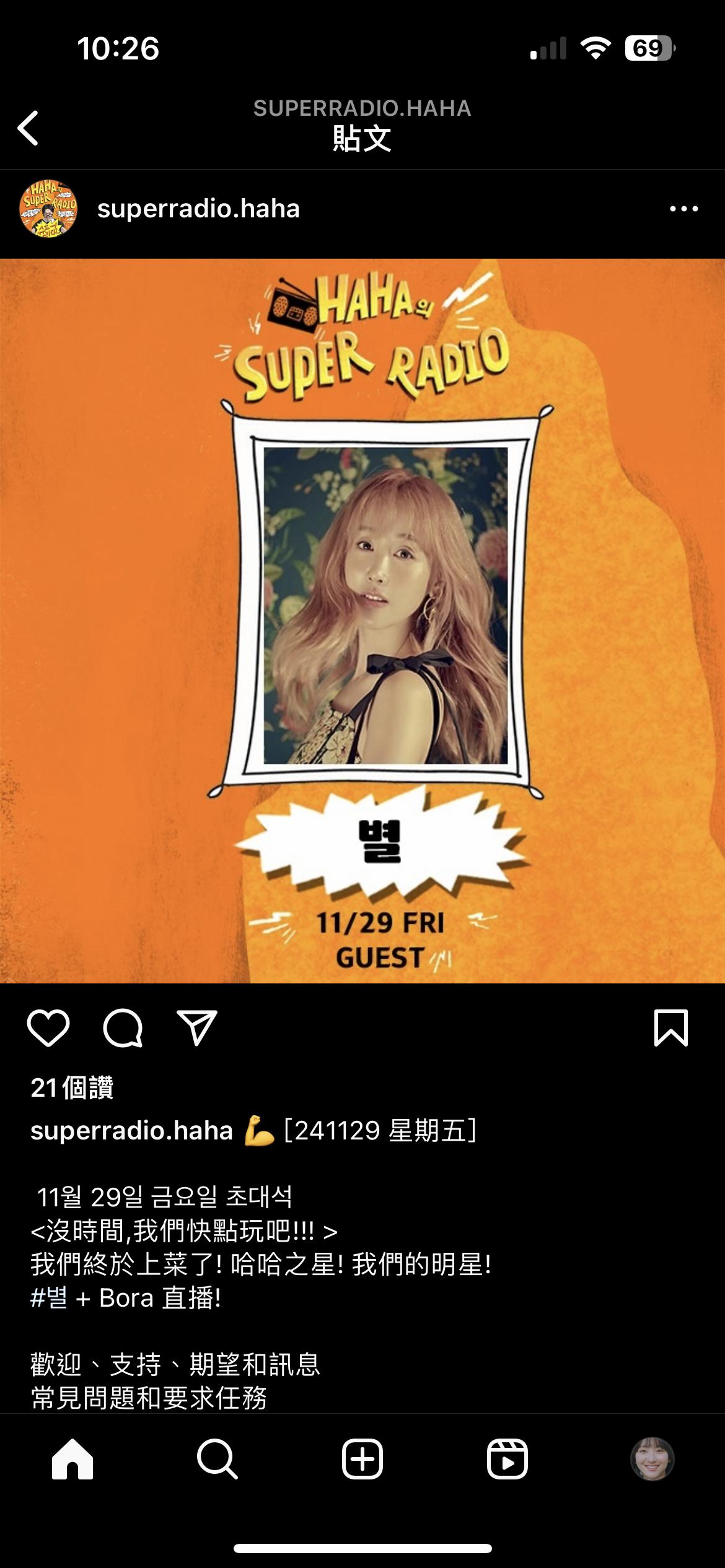Viewport: 725px width, 1568px height.
Task: Go back from the post view
Action: pos(29,128)
